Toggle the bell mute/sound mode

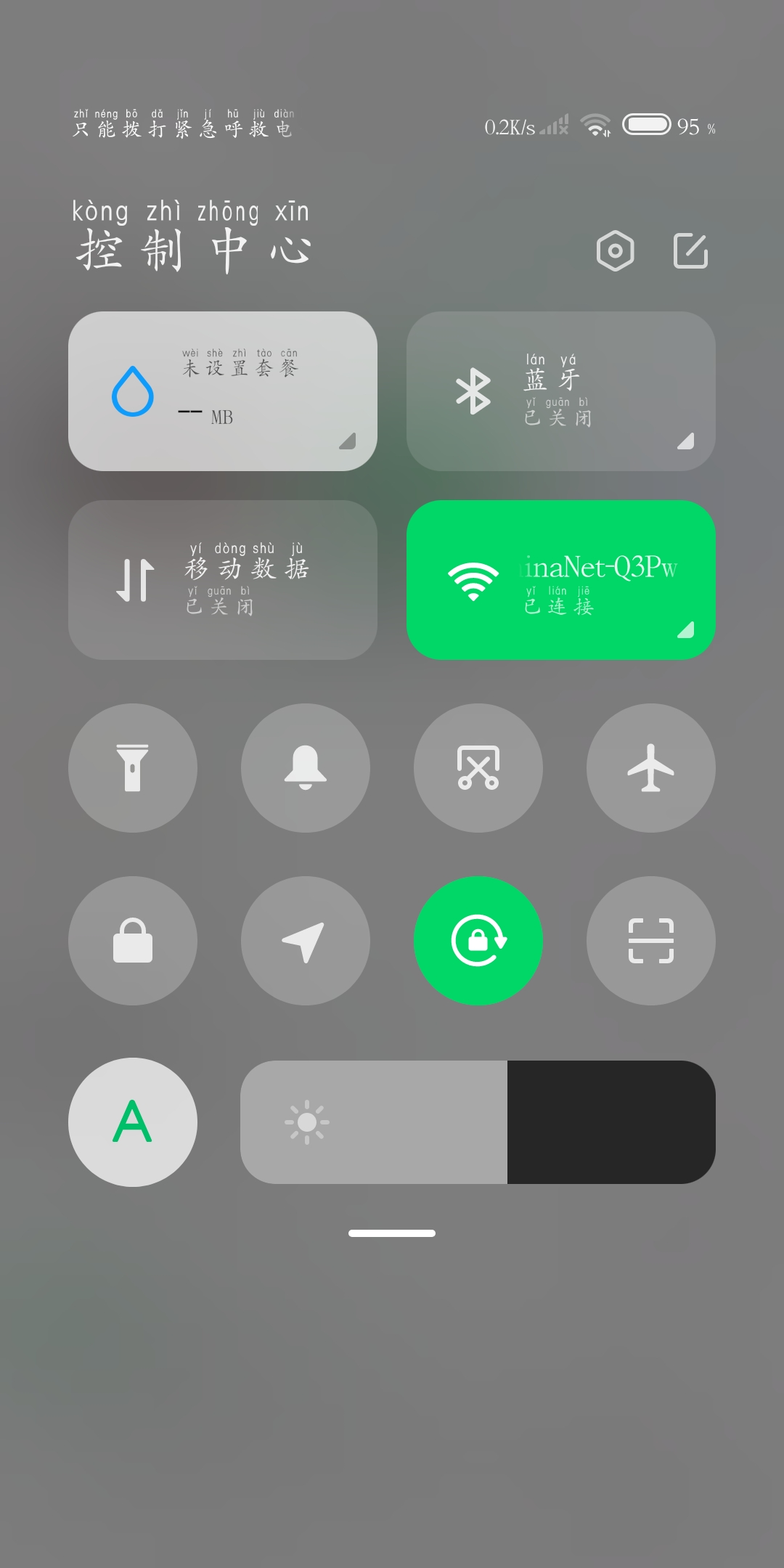point(306,768)
